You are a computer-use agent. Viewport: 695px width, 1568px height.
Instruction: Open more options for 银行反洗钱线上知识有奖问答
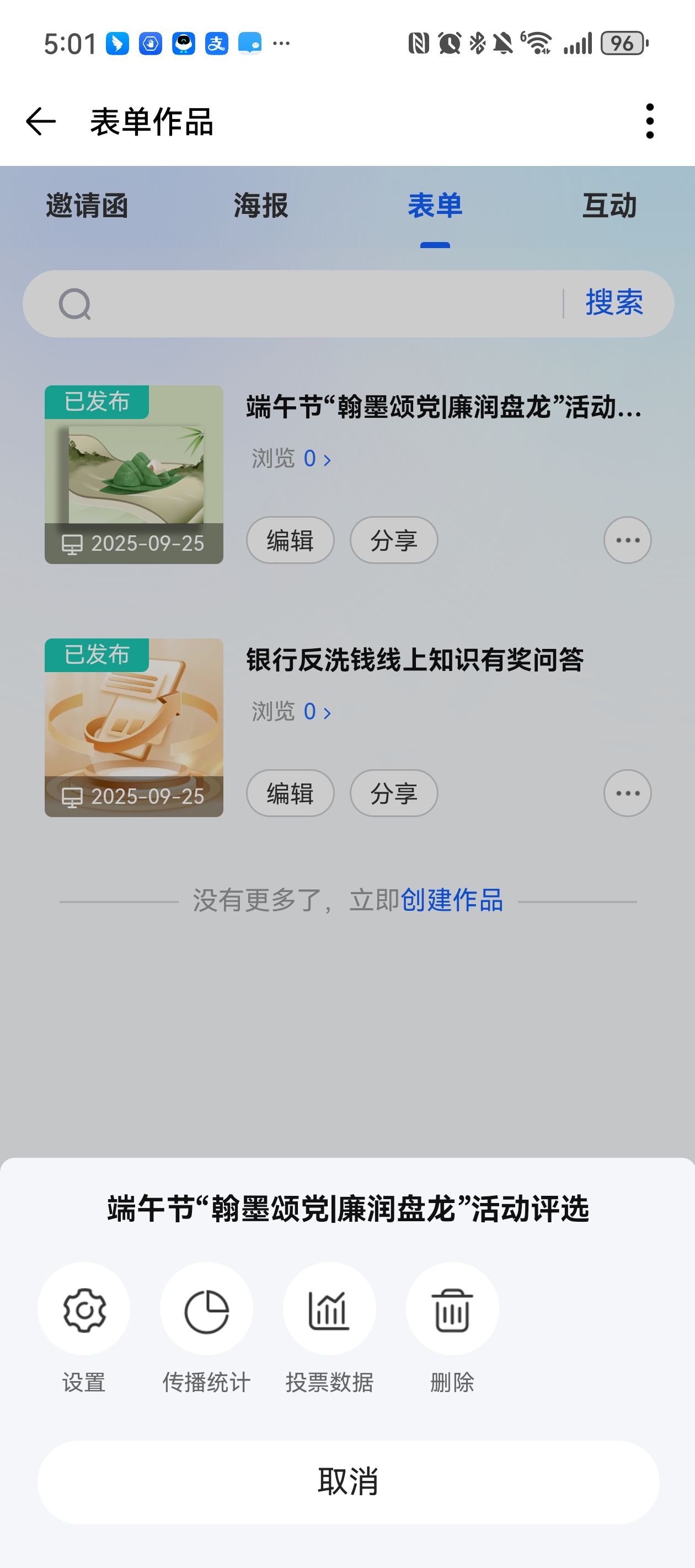pos(627,793)
